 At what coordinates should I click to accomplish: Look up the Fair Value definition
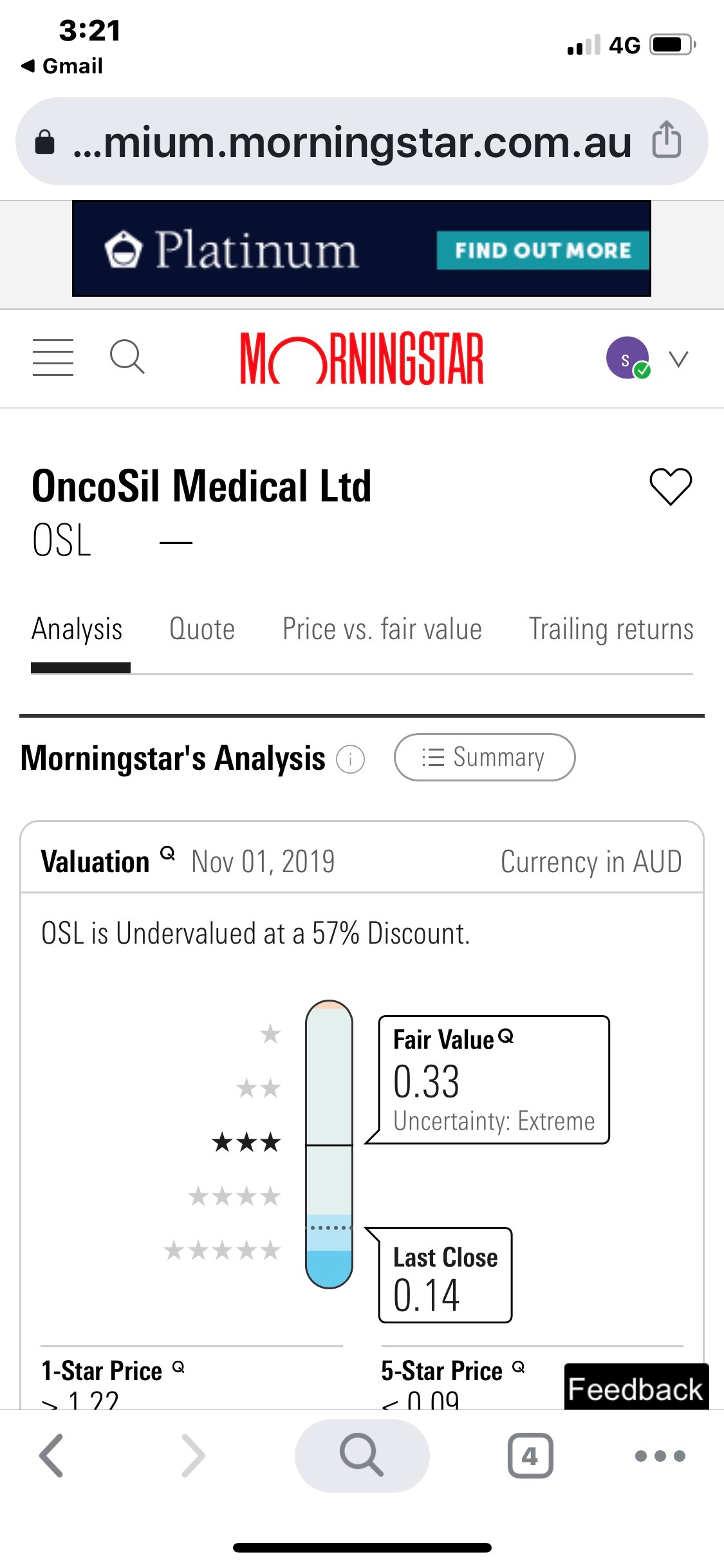click(506, 1036)
